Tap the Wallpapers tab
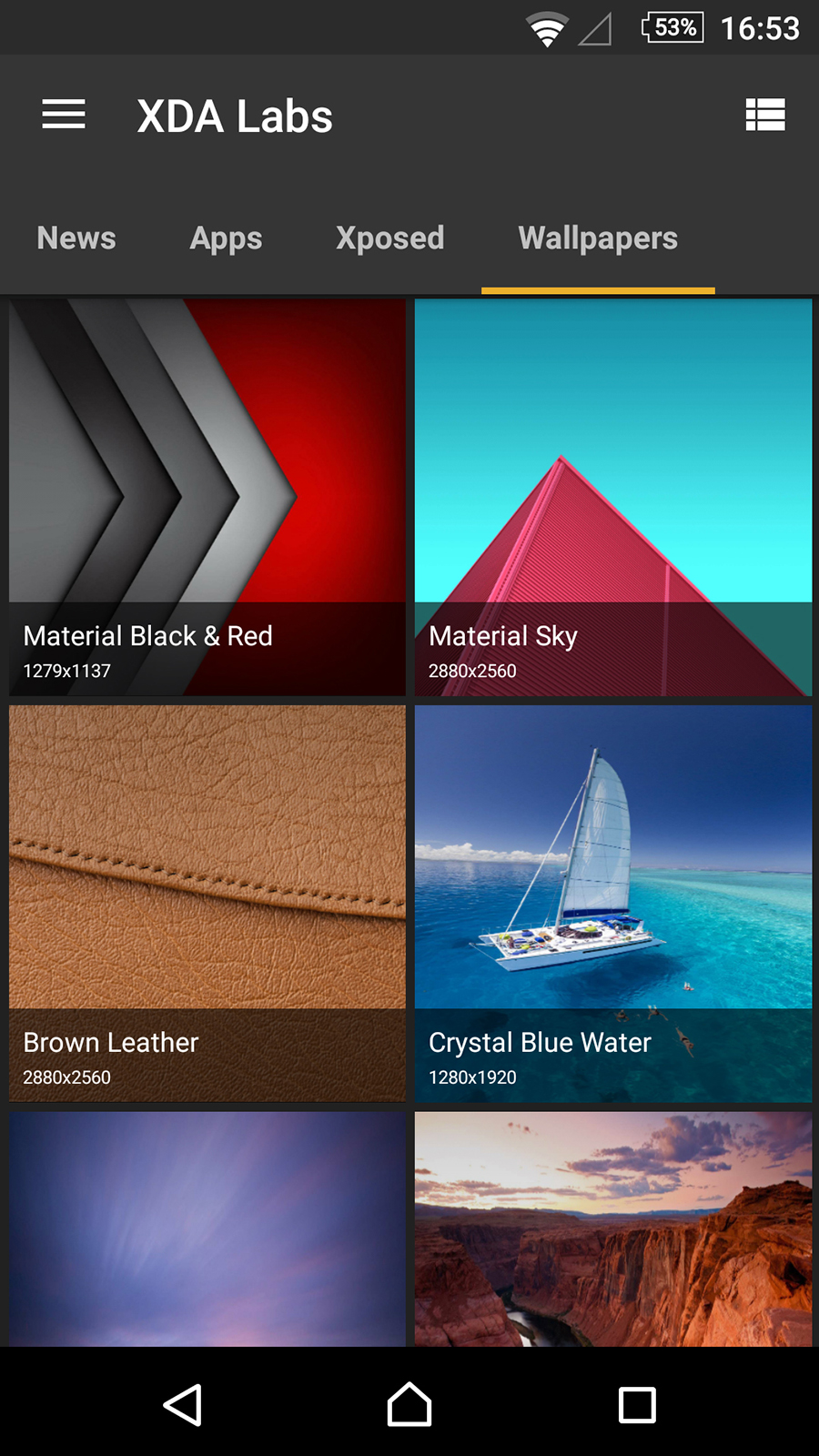Image resolution: width=819 pixels, height=1456 pixels. pyautogui.click(x=598, y=238)
